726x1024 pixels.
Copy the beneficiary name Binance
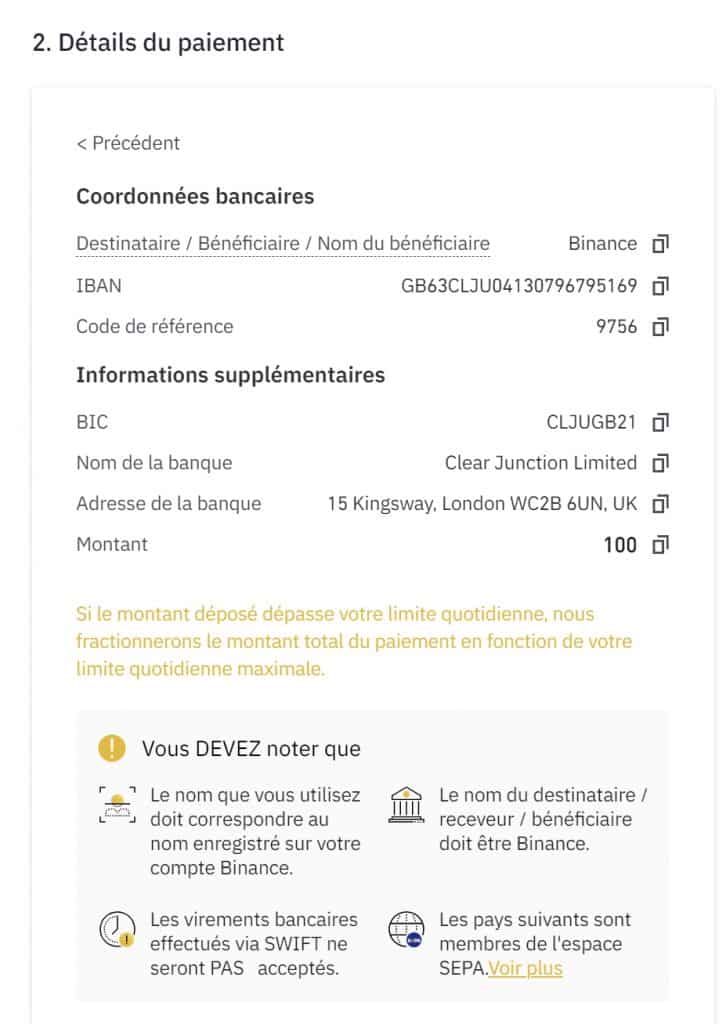point(658,243)
